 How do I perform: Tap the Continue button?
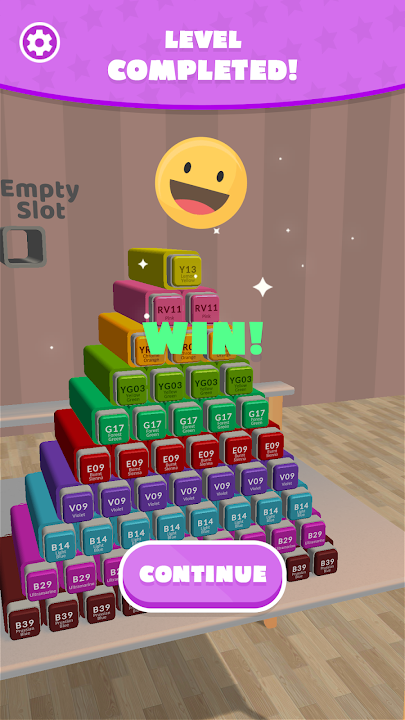point(202,575)
